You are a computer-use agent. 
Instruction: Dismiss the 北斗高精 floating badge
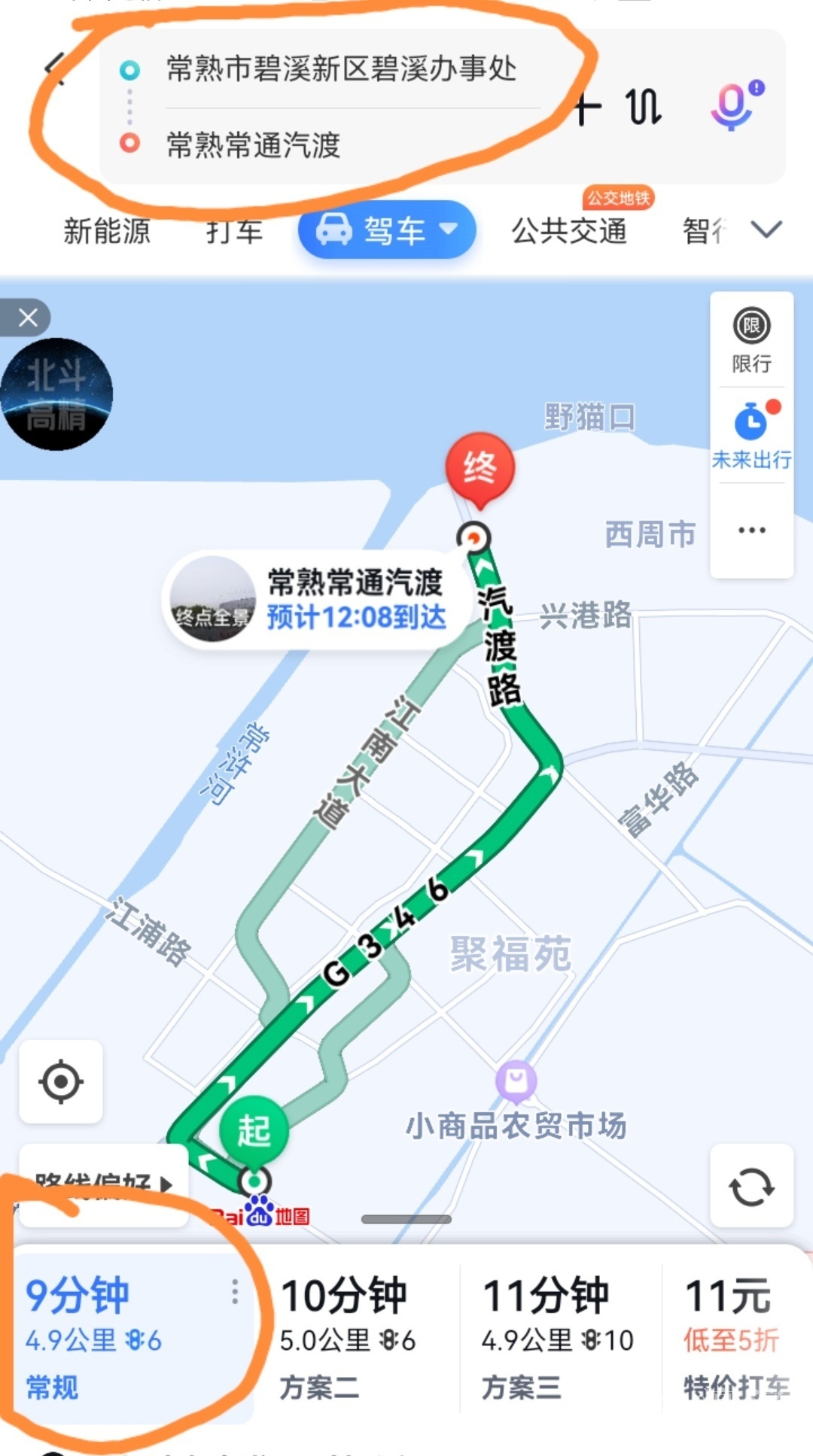coord(27,318)
